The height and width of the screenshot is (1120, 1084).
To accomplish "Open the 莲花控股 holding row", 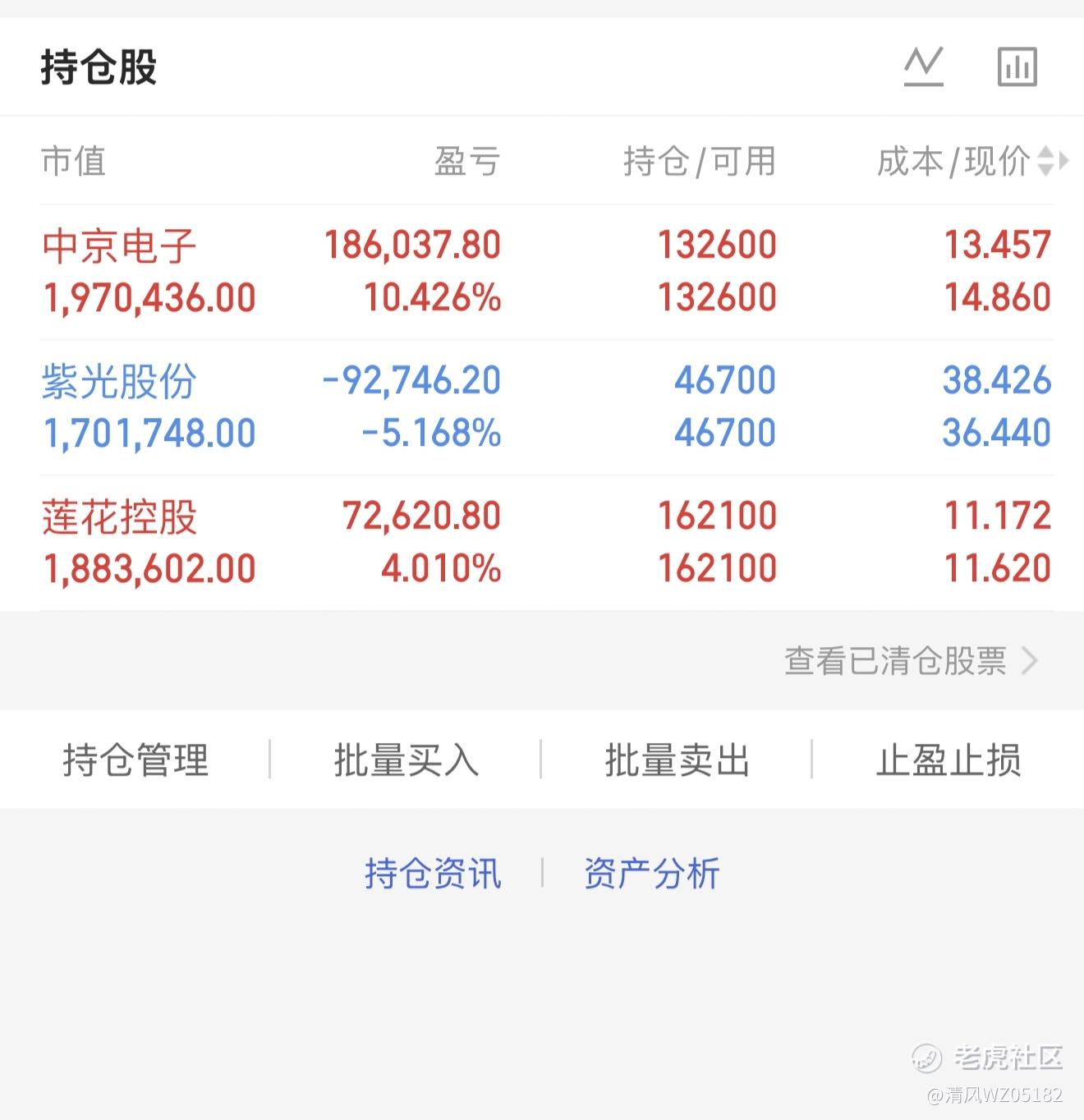I will pyautogui.click(x=546, y=543).
